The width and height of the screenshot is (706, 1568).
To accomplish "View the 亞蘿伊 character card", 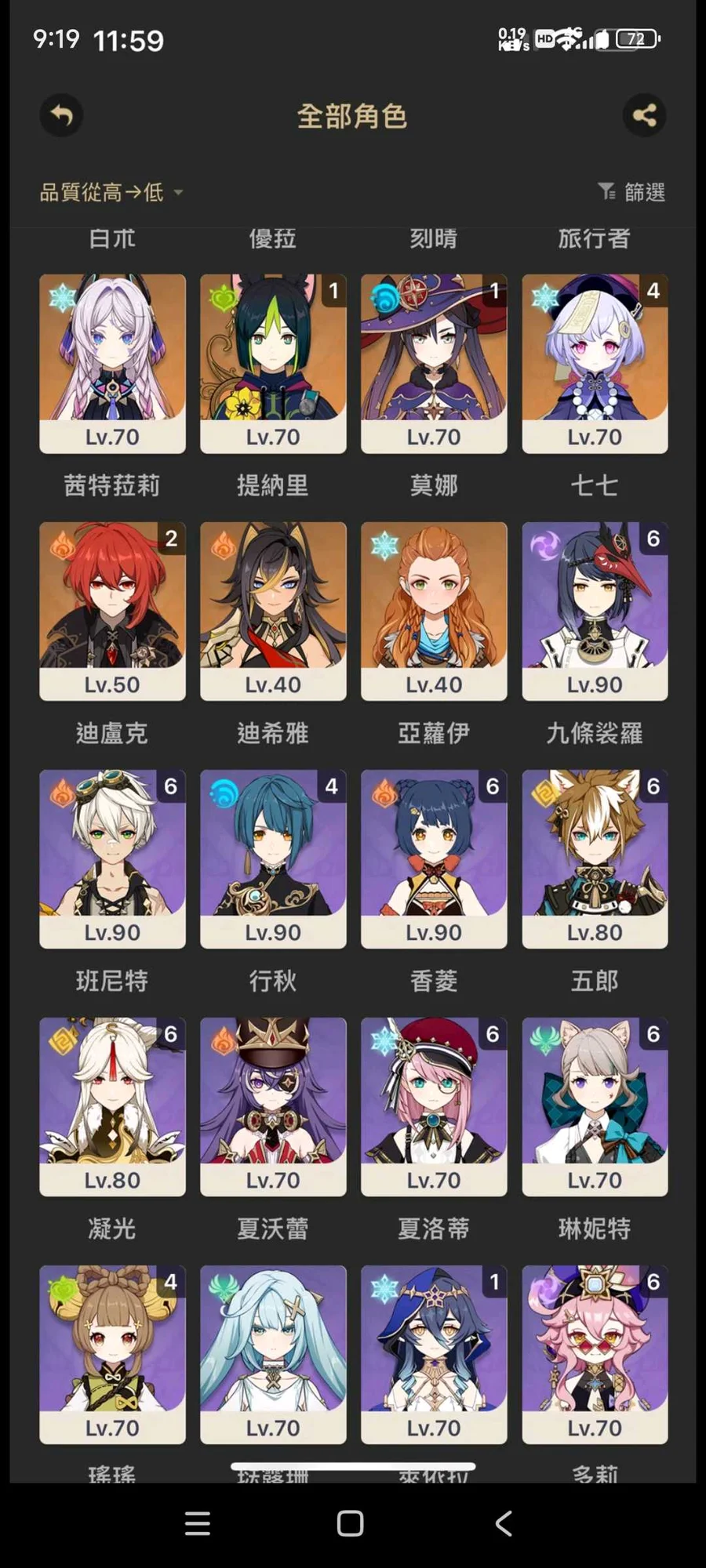I will tap(434, 611).
